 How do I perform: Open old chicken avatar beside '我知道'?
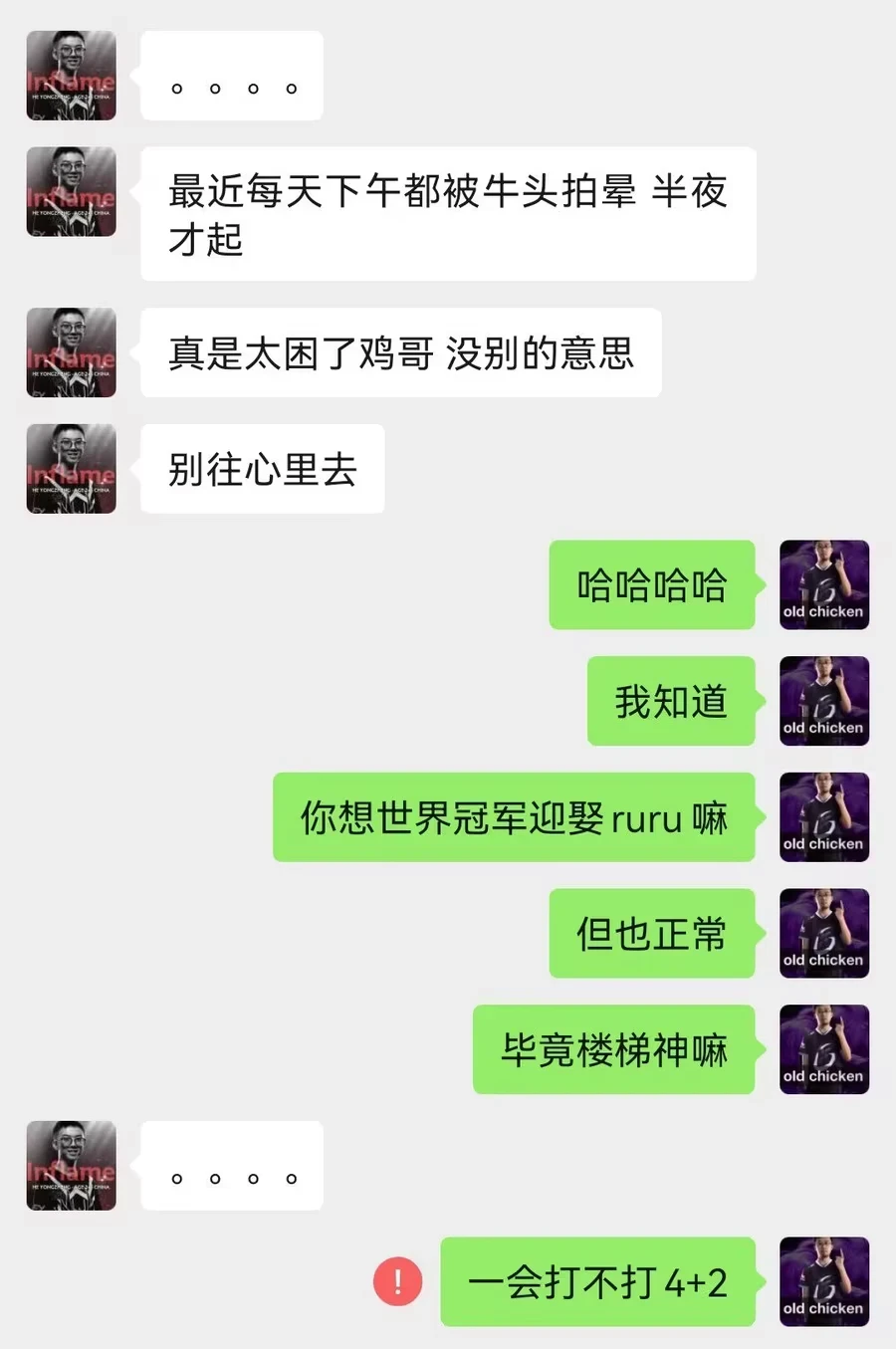coord(823,701)
